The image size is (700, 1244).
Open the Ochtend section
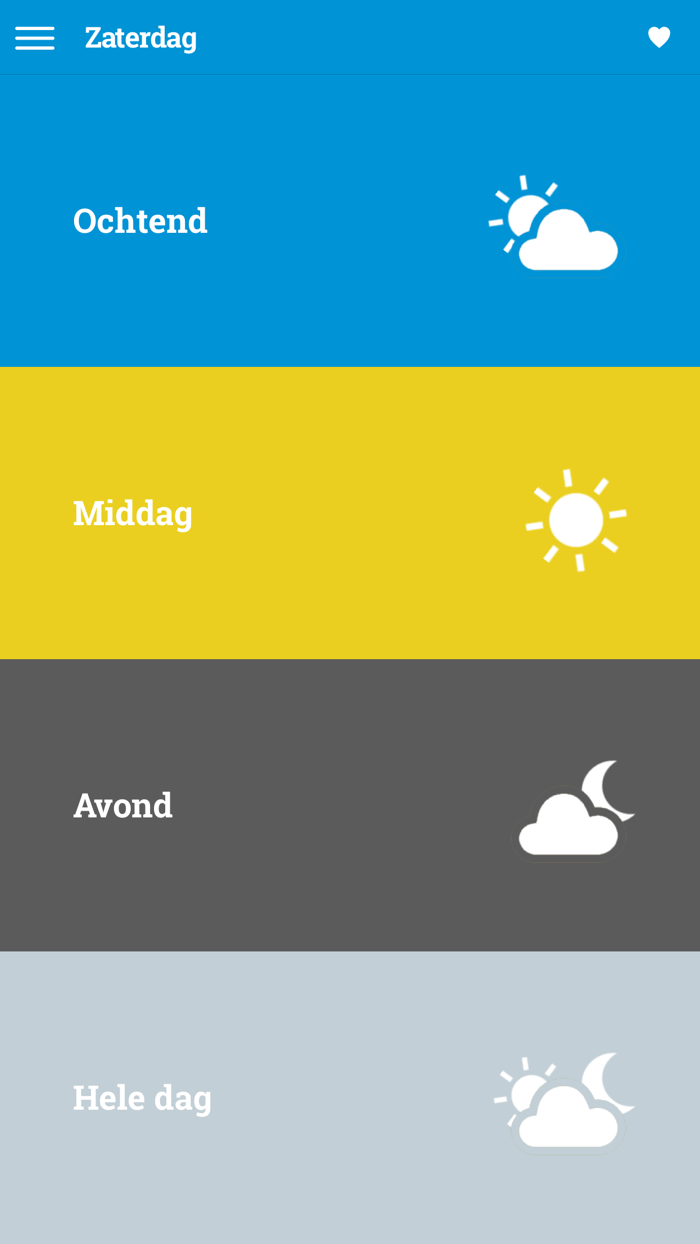pyautogui.click(x=350, y=221)
